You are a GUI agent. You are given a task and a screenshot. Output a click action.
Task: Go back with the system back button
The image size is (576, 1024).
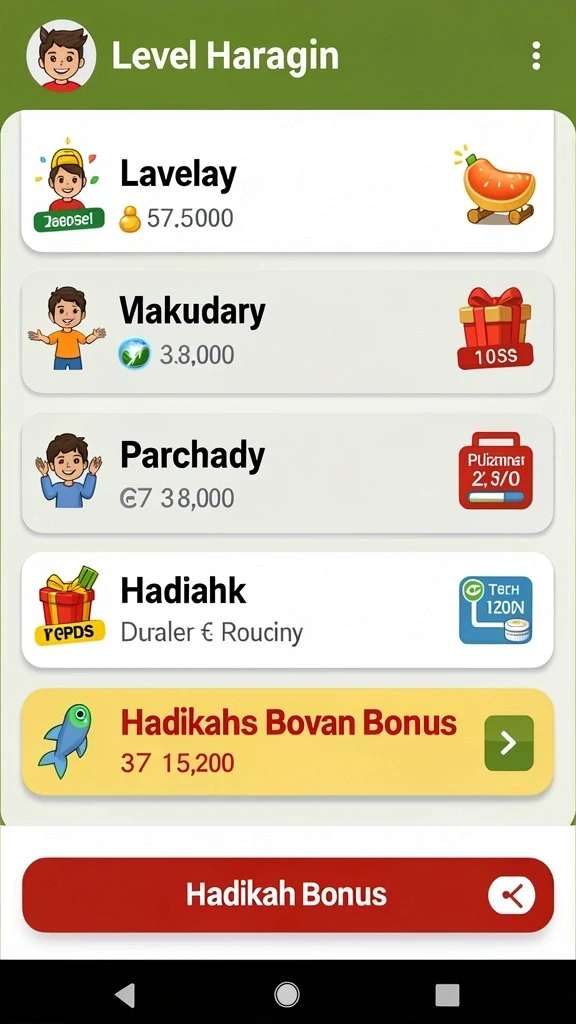coord(125,995)
